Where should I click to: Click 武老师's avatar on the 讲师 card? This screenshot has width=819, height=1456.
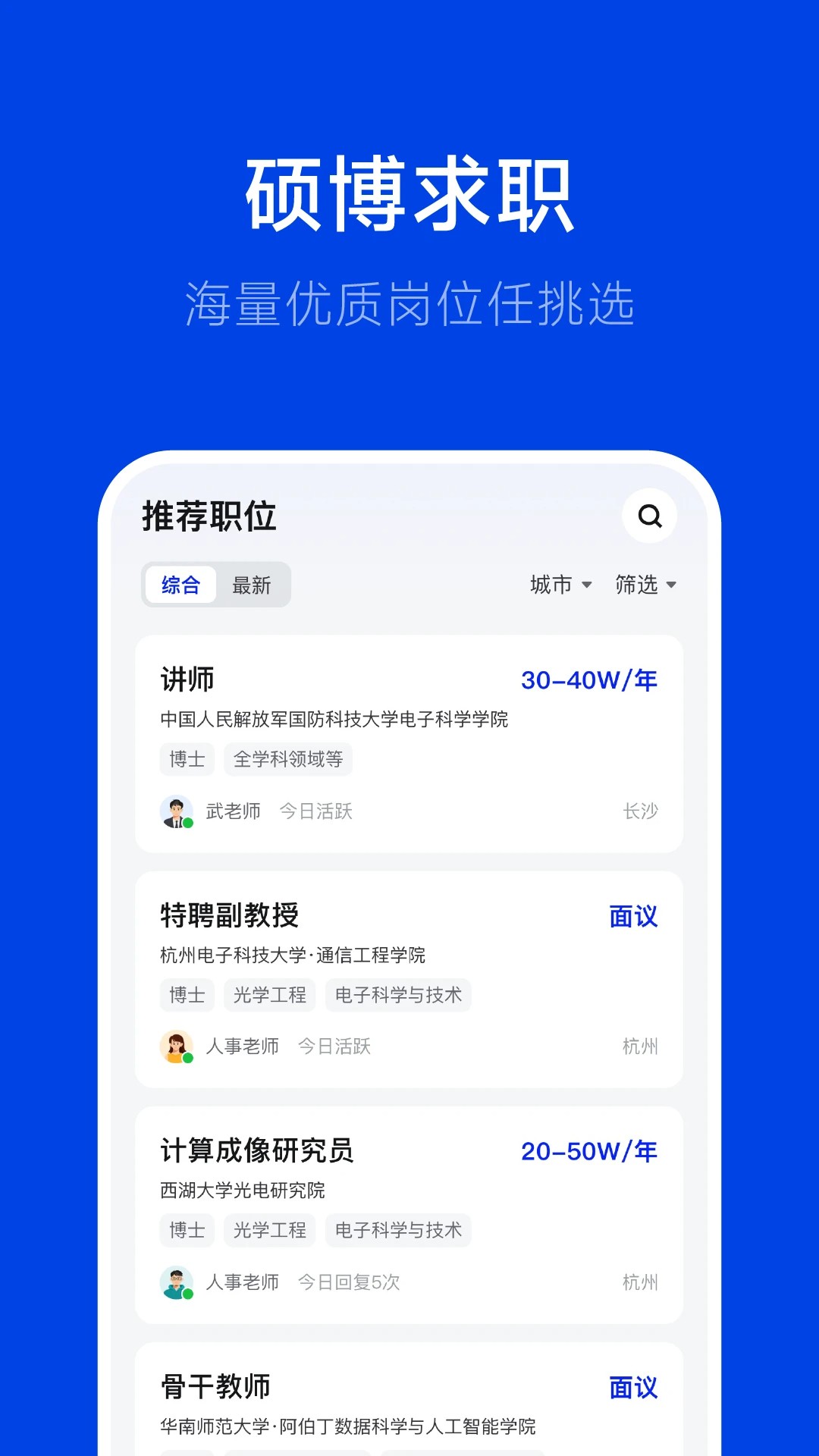(x=176, y=811)
